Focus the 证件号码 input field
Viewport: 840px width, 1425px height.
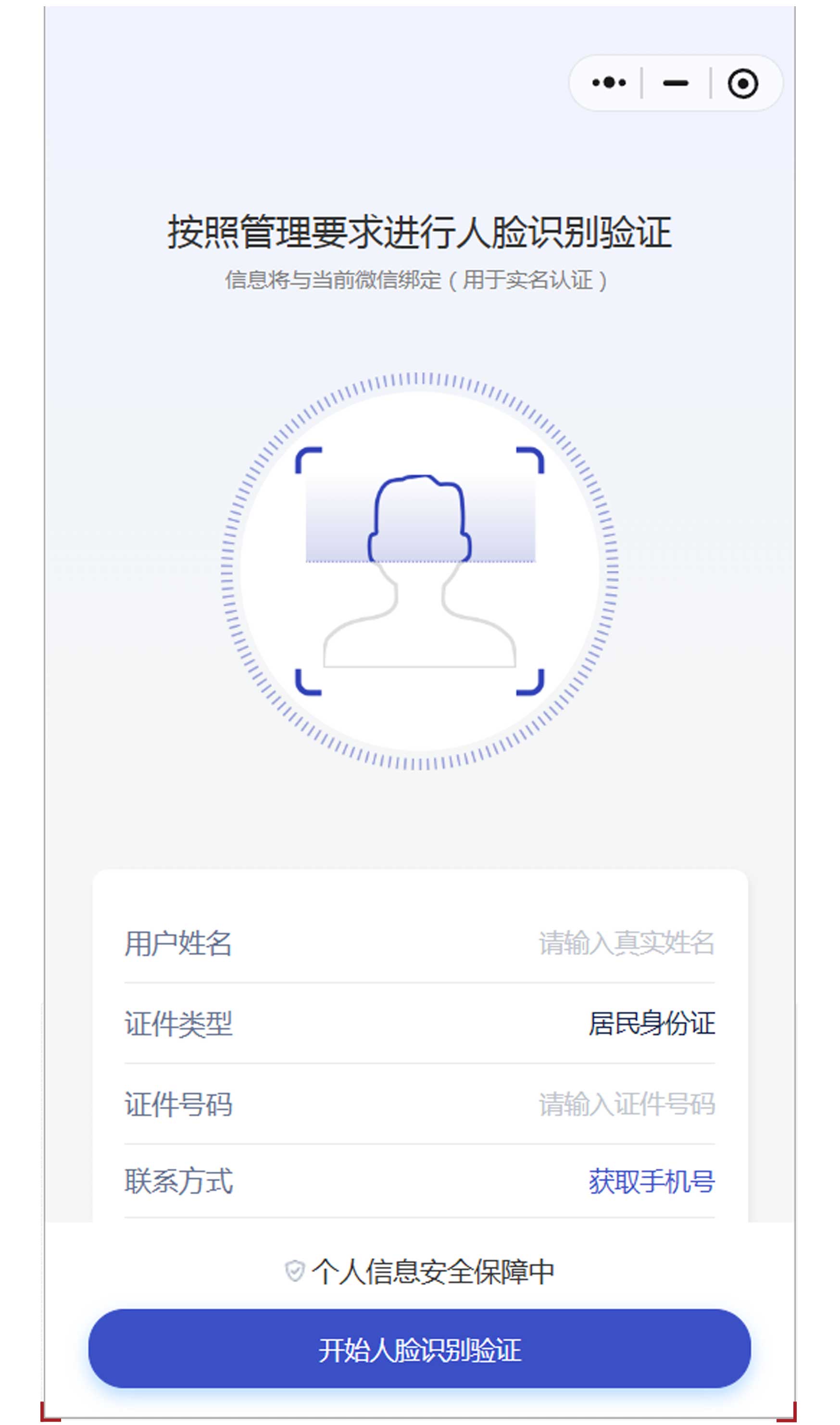coord(626,1105)
